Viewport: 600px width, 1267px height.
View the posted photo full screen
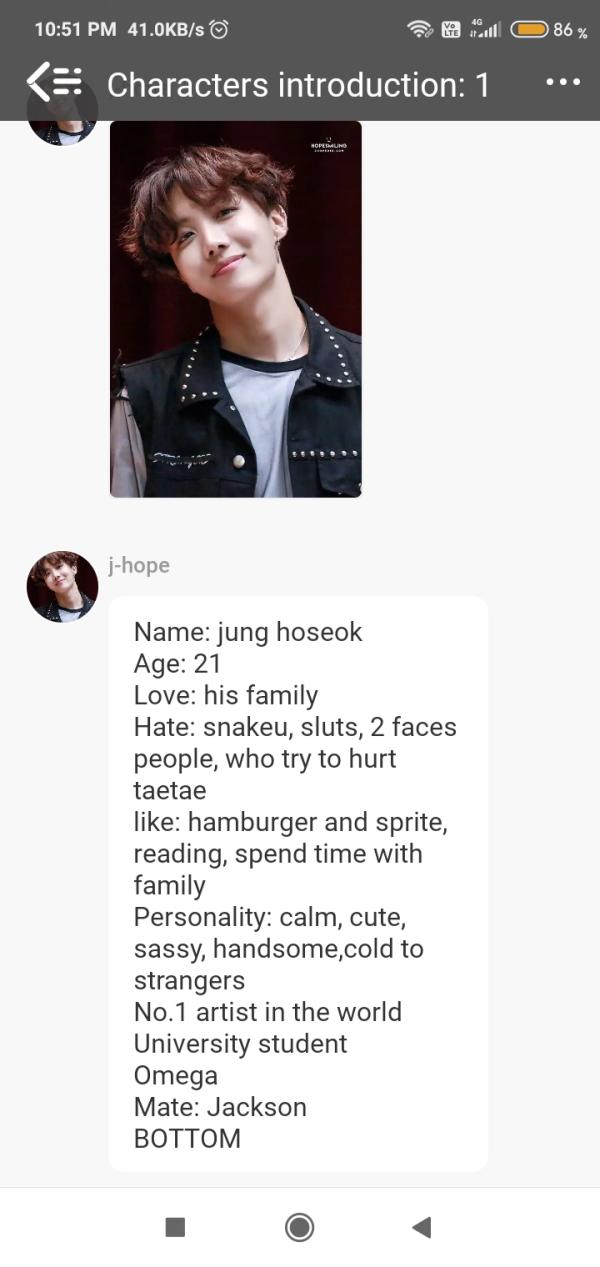click(x=235, y=308)
